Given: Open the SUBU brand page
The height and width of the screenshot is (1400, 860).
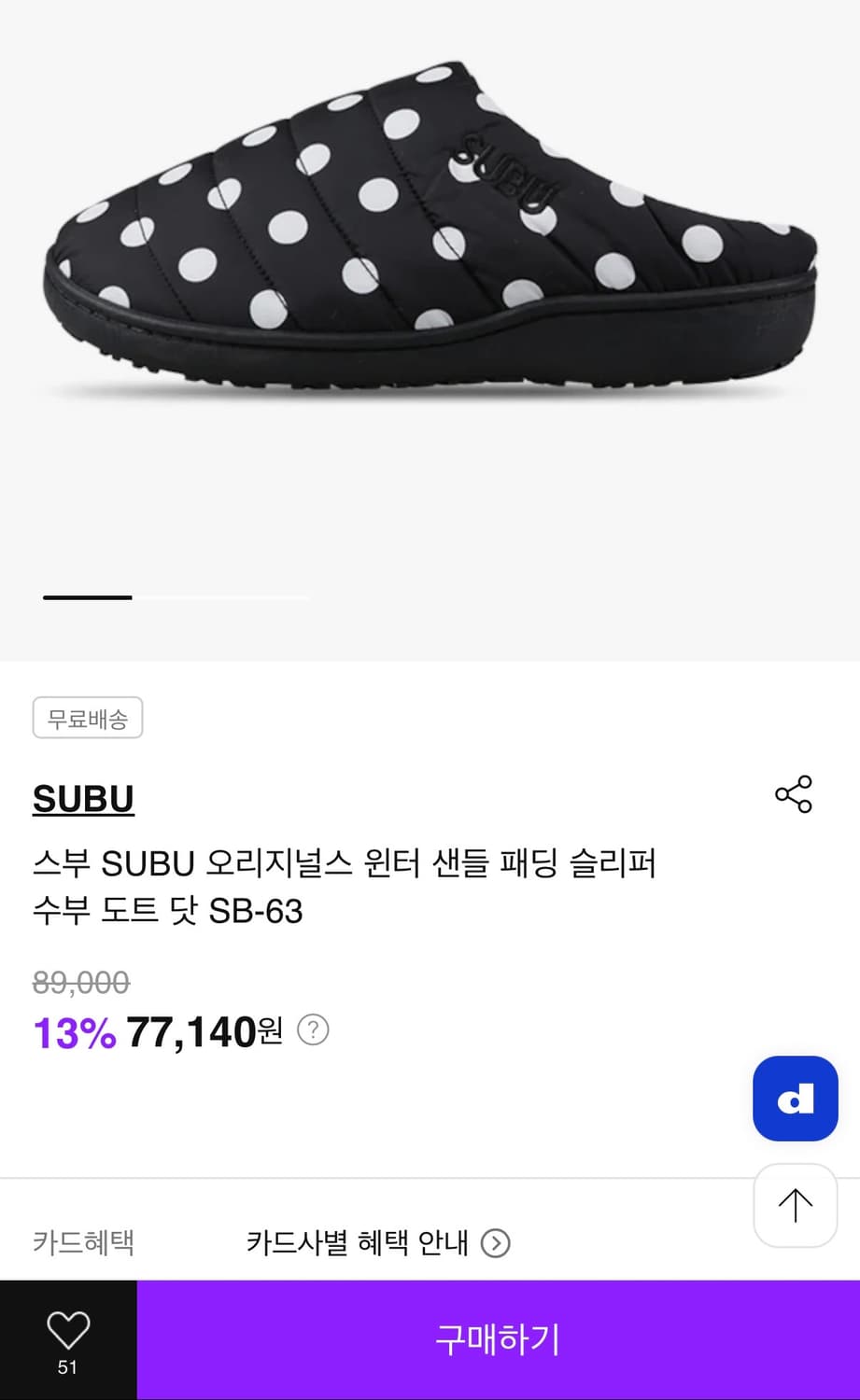Looking at the screenshot, I should 83,799.
